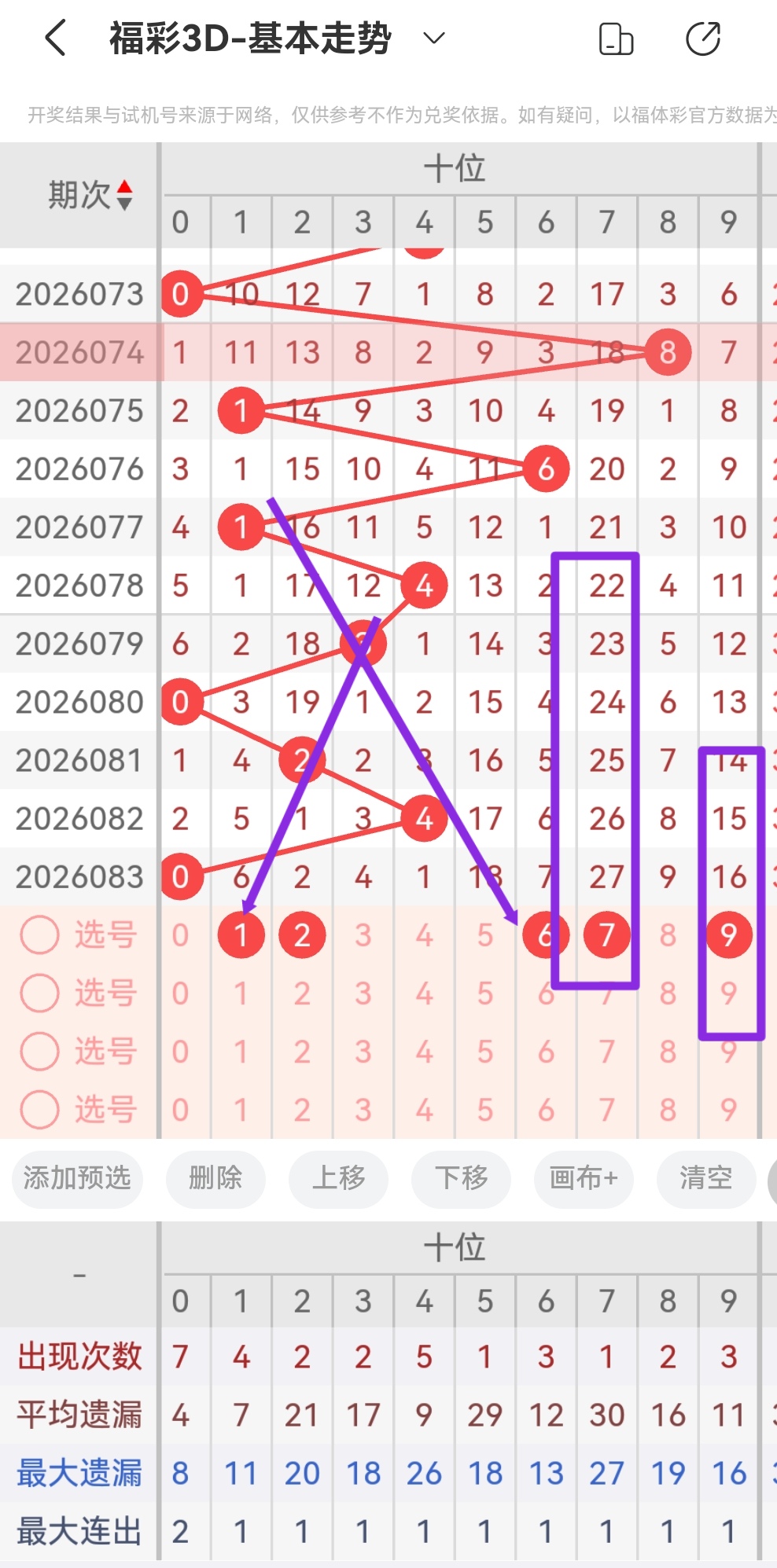This screenshot has height=1568, width=777.
Task: Tap the back arrow in the top bar
Action: (53, 36)
